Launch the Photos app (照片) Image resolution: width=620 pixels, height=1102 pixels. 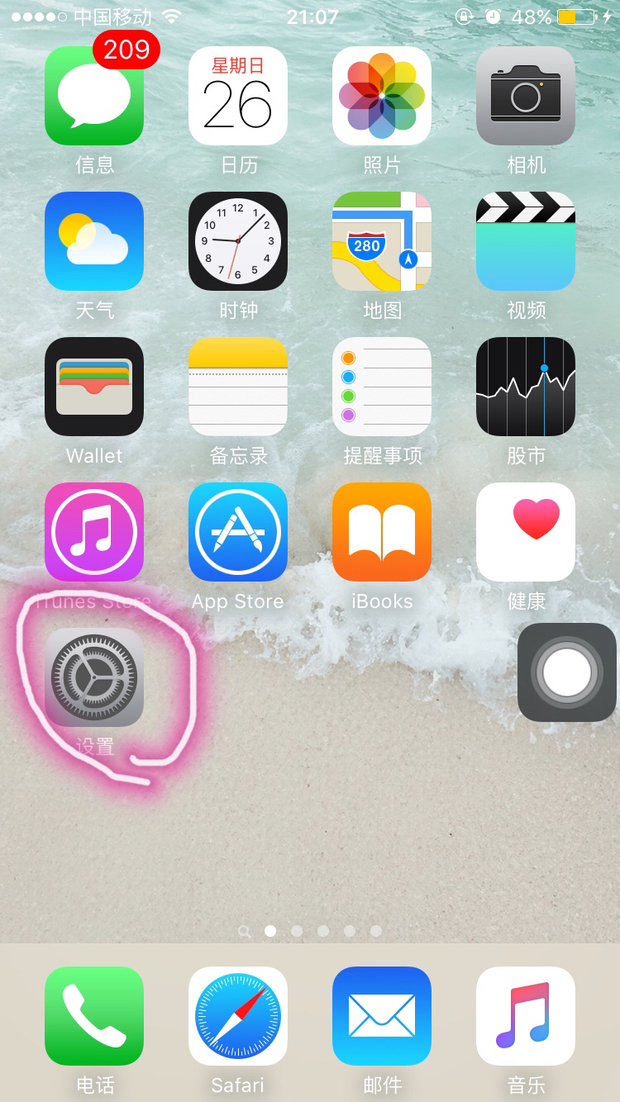[x=382, y=96]
